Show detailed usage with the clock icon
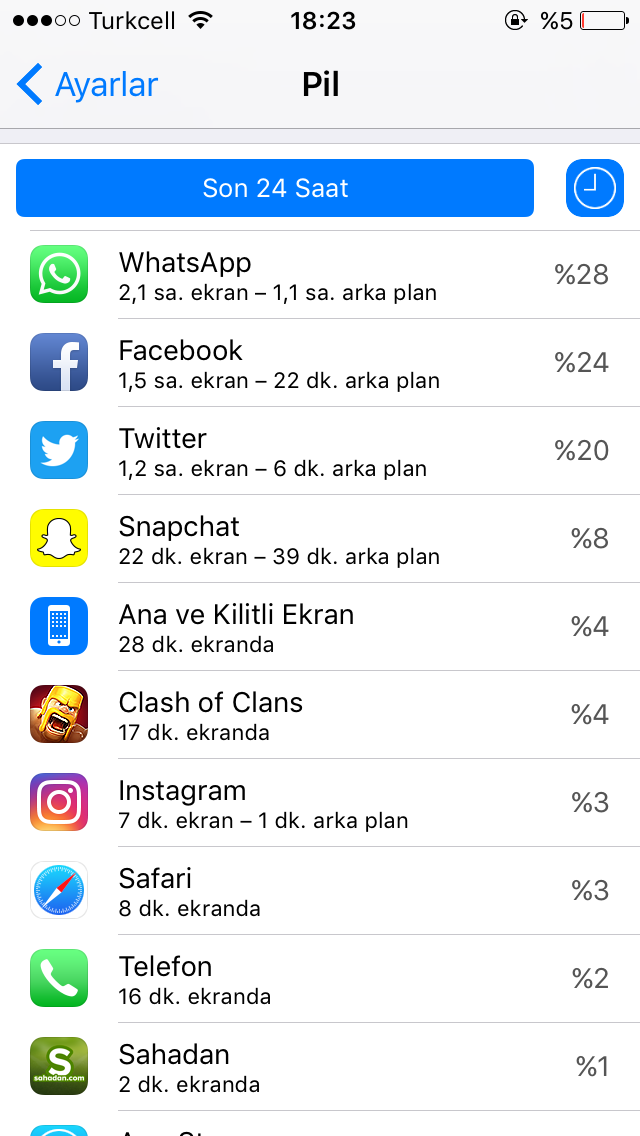This screenshot has height=1136, width=640. [x=594, y=188]
